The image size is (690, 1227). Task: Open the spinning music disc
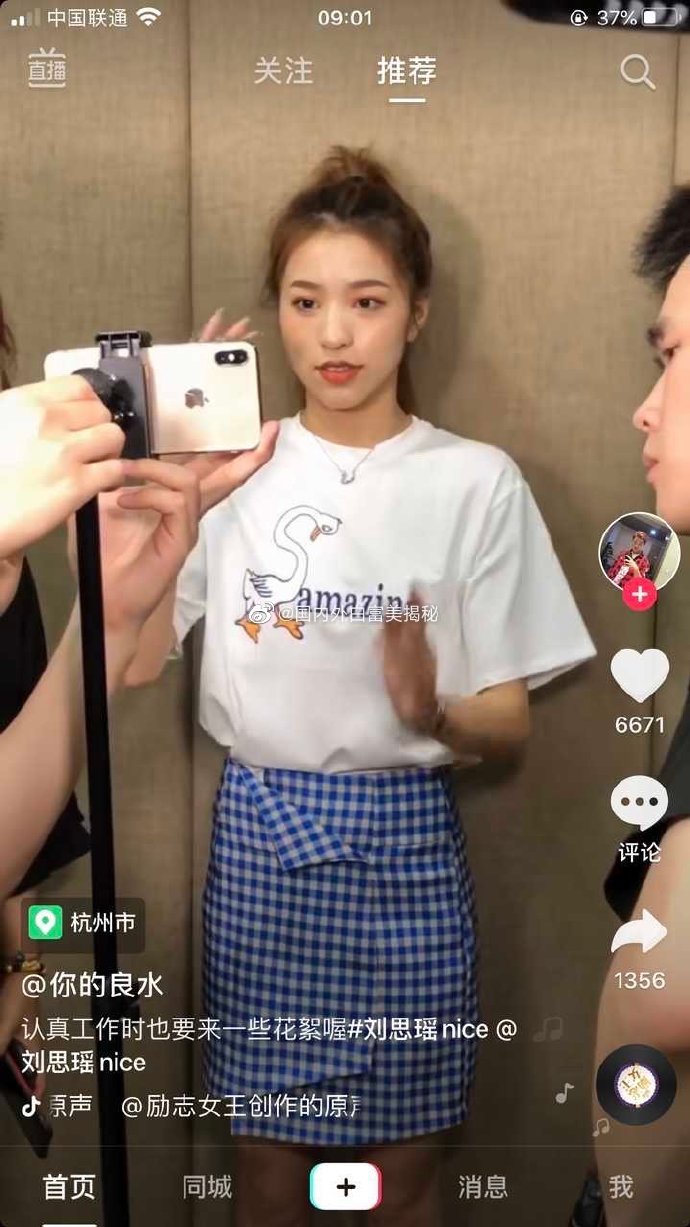click(635, 1085)
